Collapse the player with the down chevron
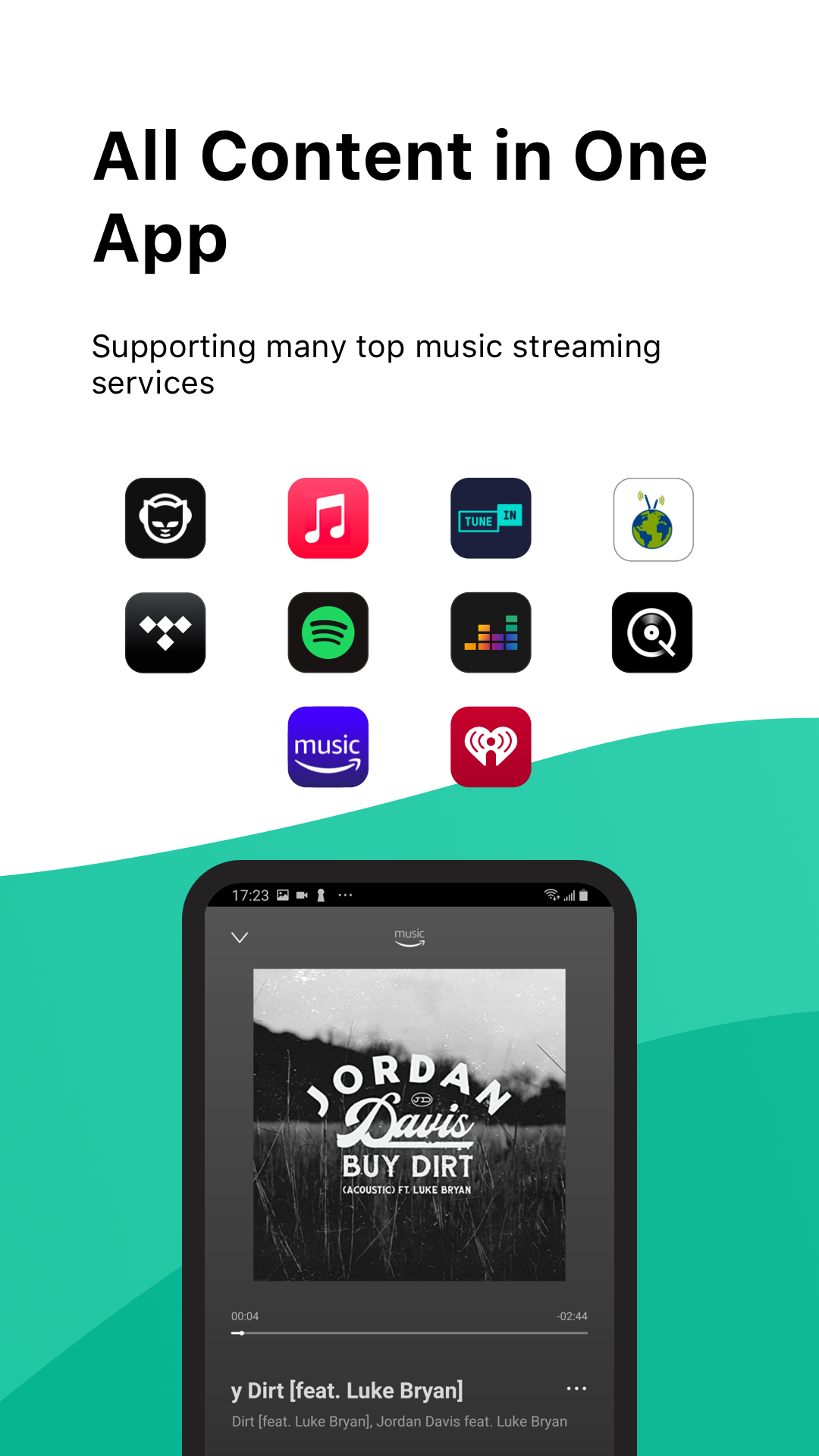 pos(240,937)
